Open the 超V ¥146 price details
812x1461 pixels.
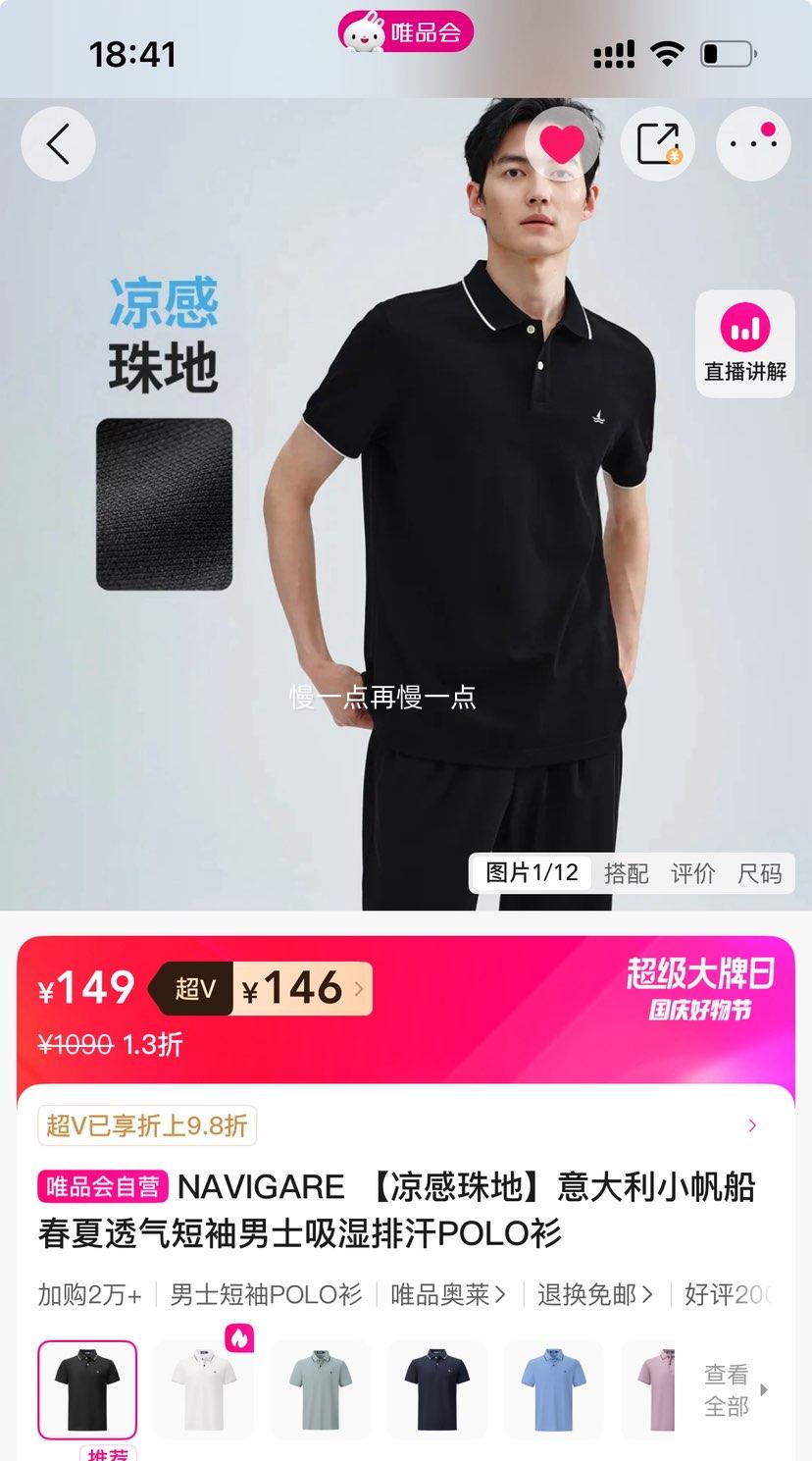(302, 989)
